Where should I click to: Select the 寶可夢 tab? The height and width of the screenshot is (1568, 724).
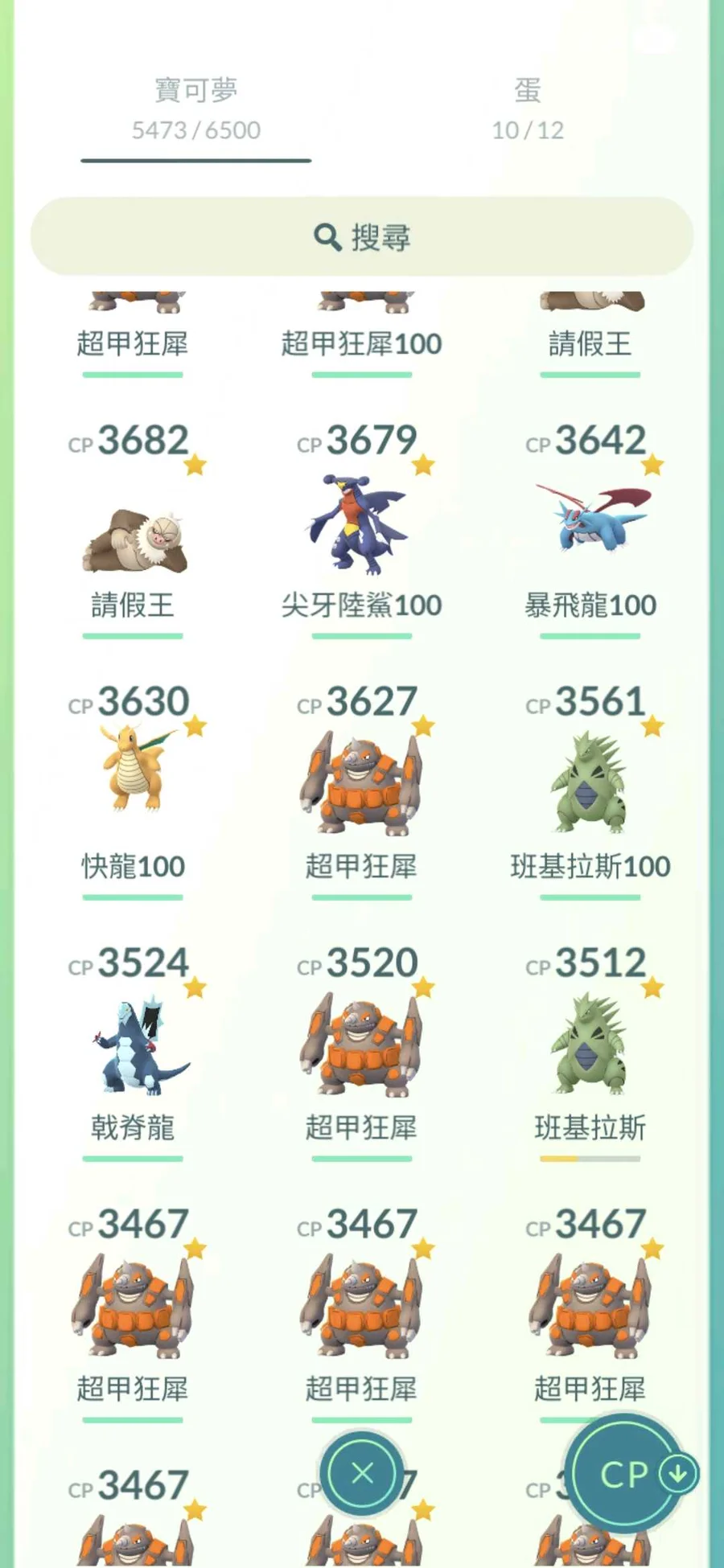coord(196,109)
